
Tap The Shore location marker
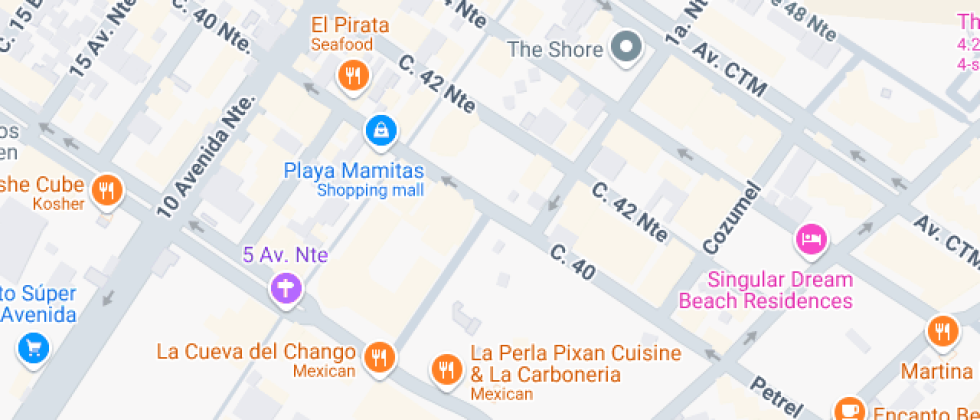point(627,49)
